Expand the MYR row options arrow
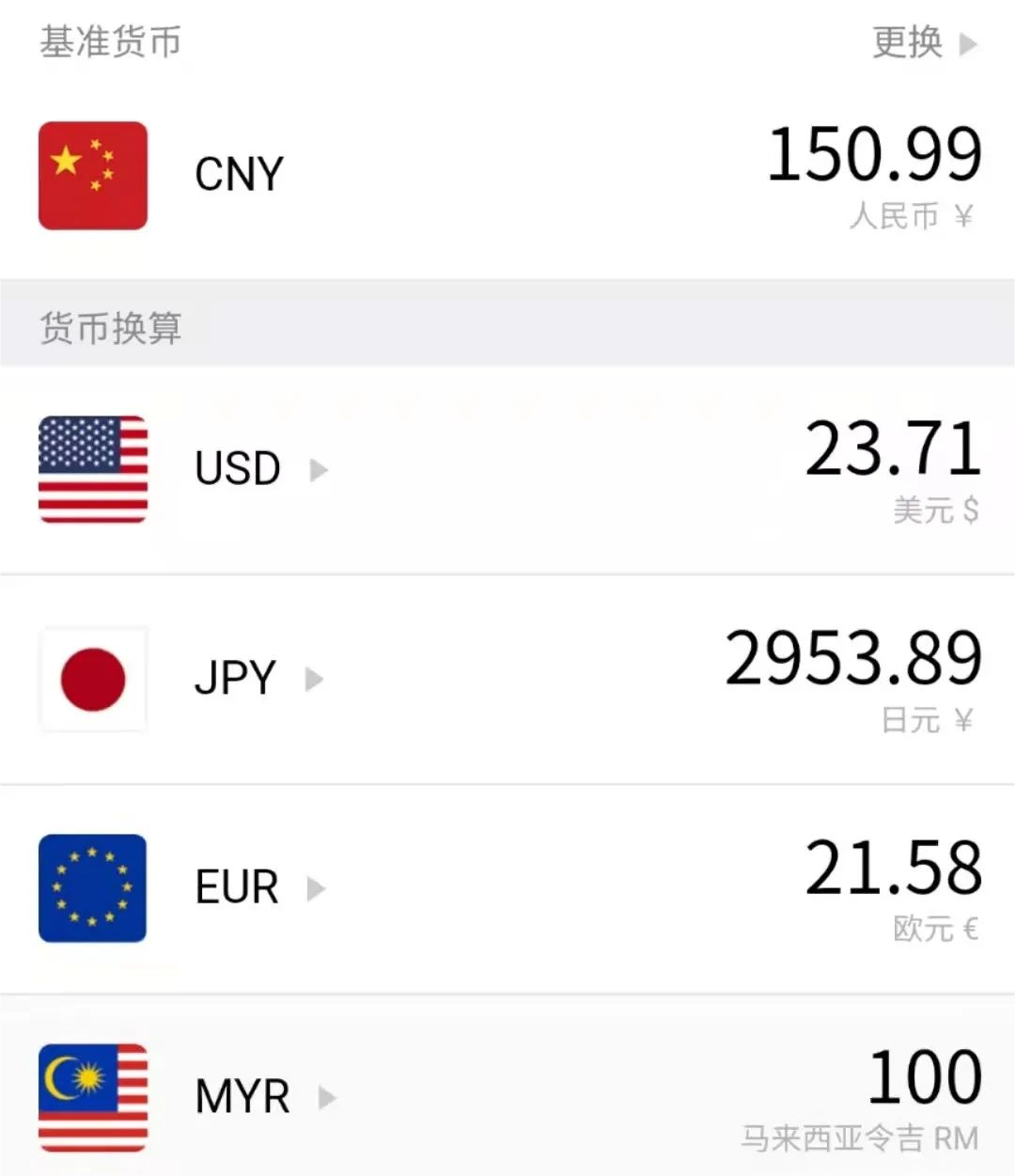Image resolution: width=1015 pixels, height=1176 pixels. (326, 1097)
